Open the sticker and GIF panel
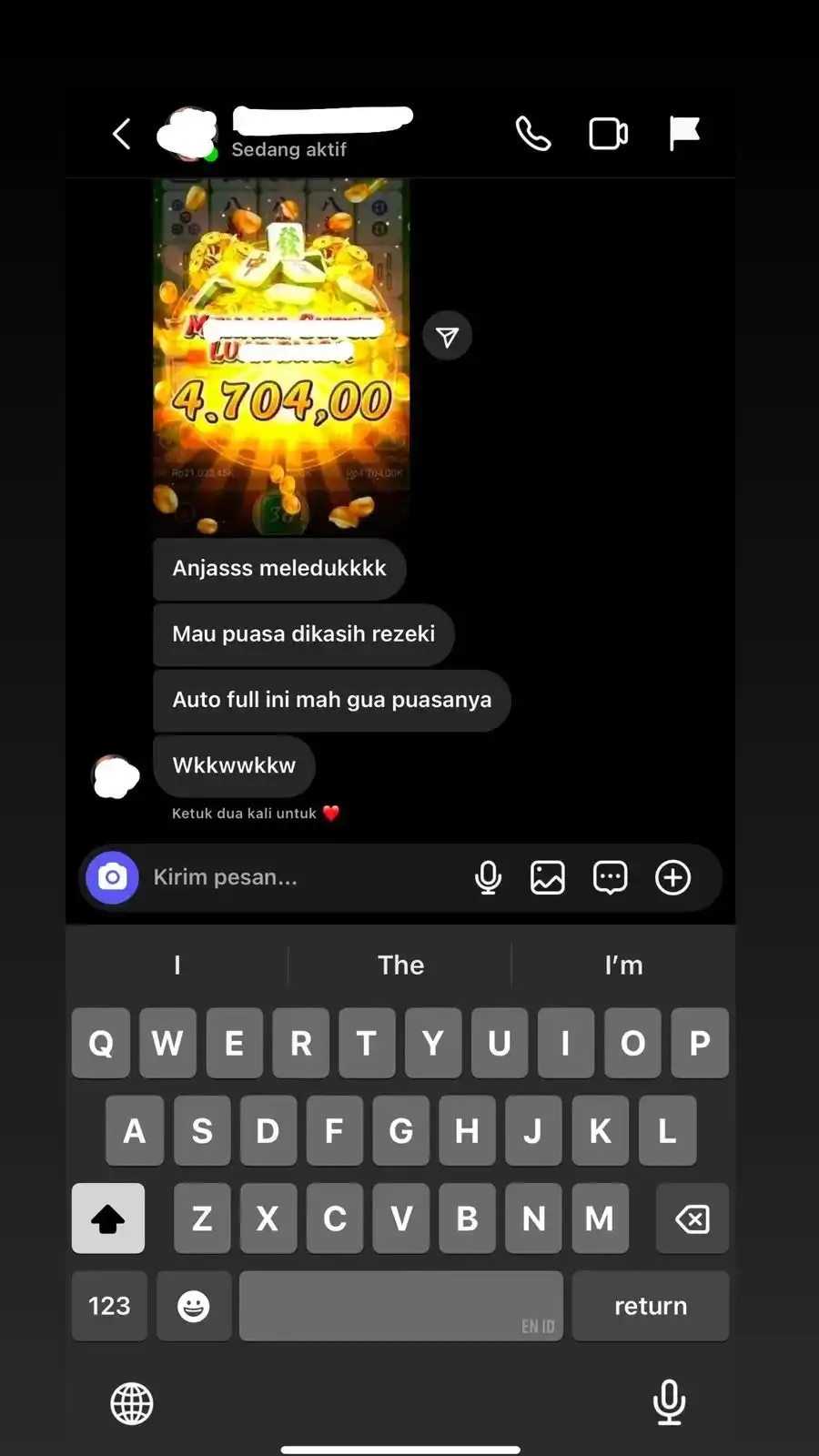 click(610, 877)
